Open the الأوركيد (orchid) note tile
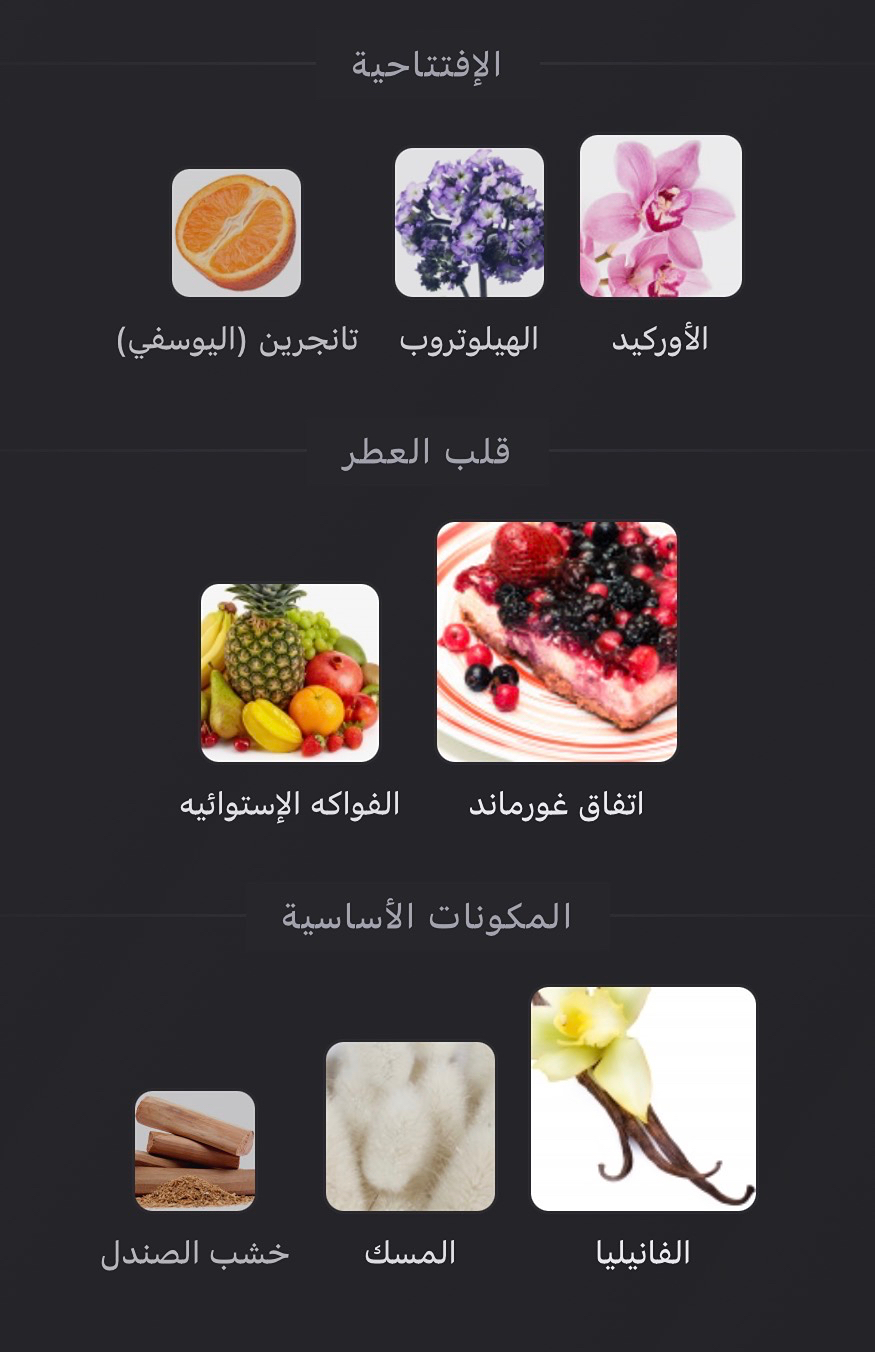Viewport: 875px width, 1352px height. pyautogui.click(x=660, y=216)
